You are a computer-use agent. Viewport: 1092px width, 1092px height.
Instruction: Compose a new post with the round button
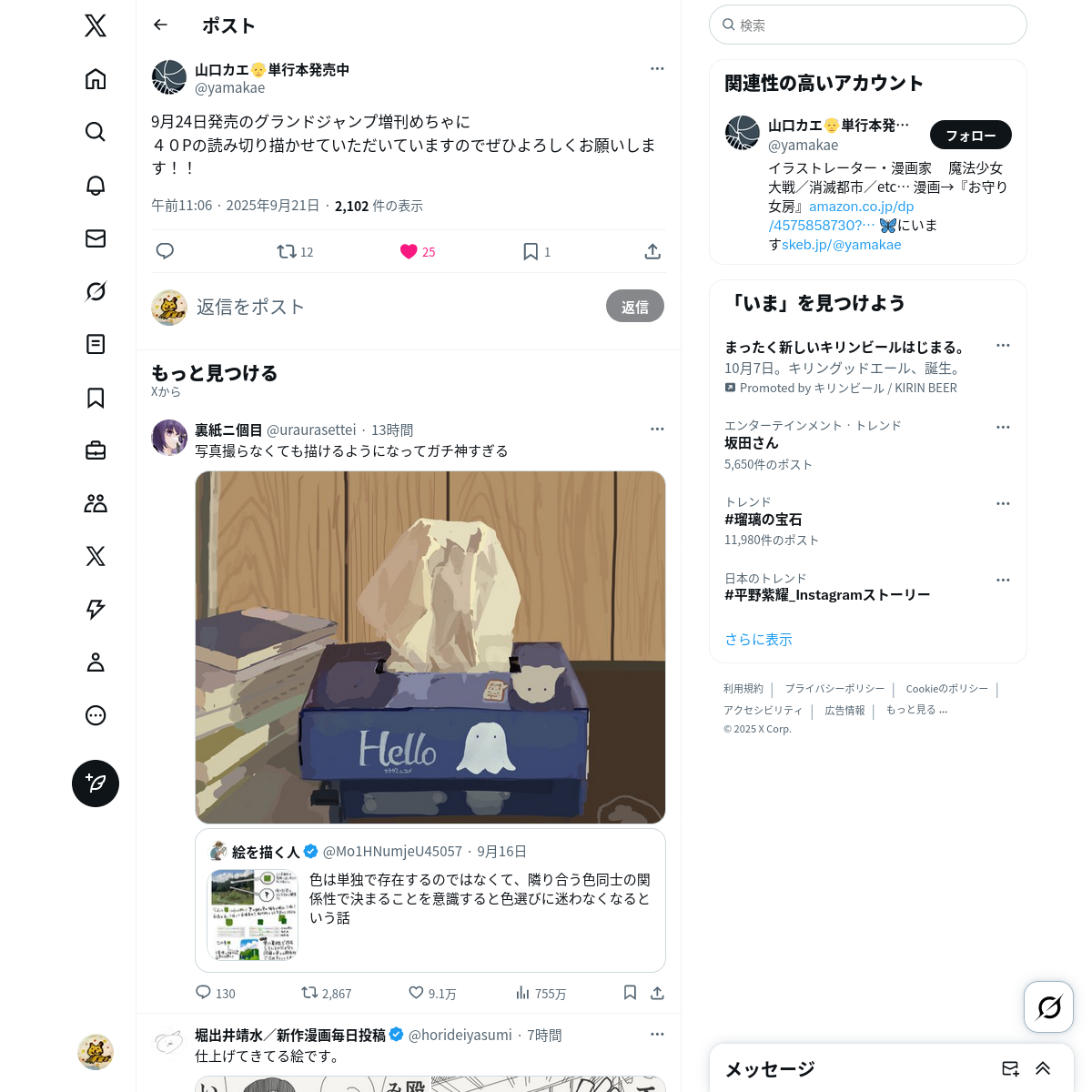point(96,784)
